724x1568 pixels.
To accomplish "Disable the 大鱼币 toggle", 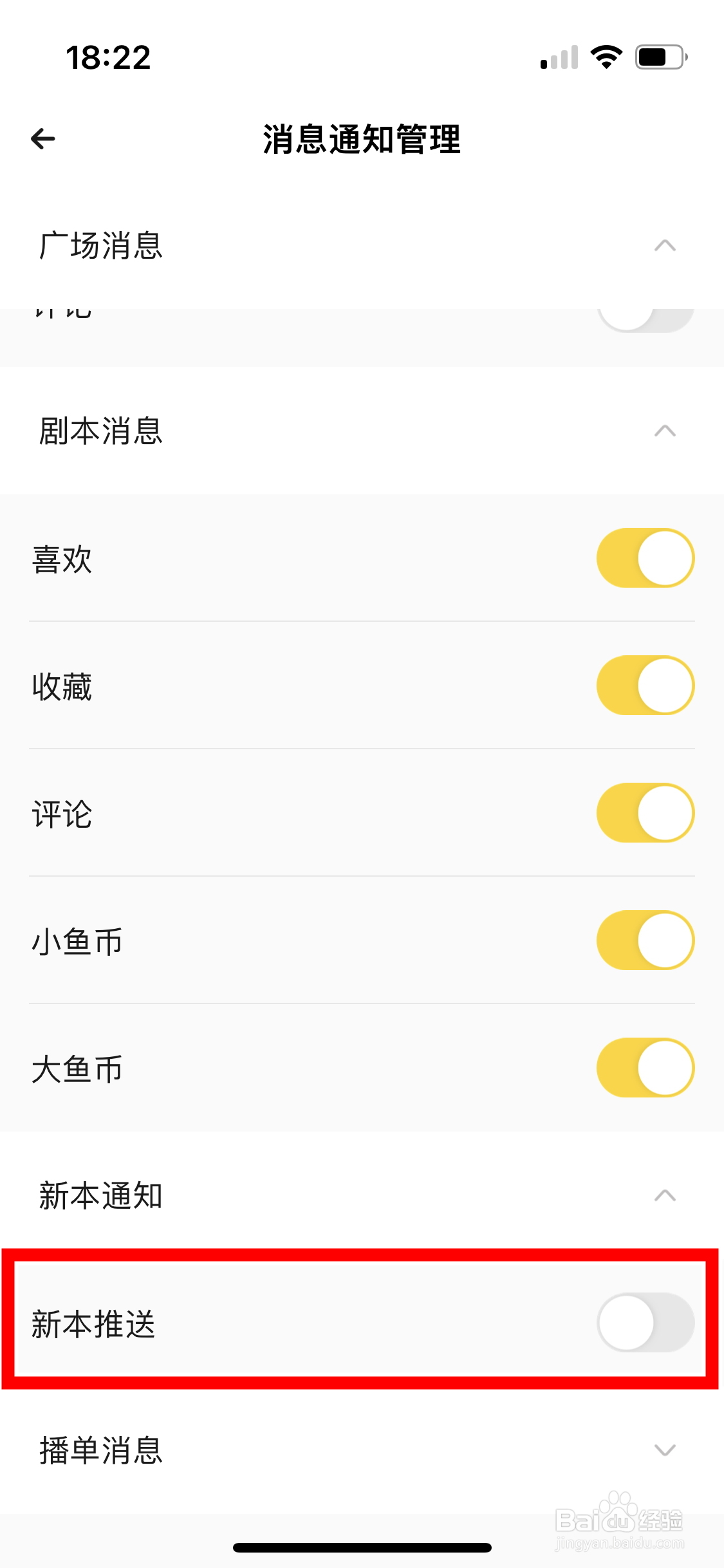I will (x=644, y=1067).
